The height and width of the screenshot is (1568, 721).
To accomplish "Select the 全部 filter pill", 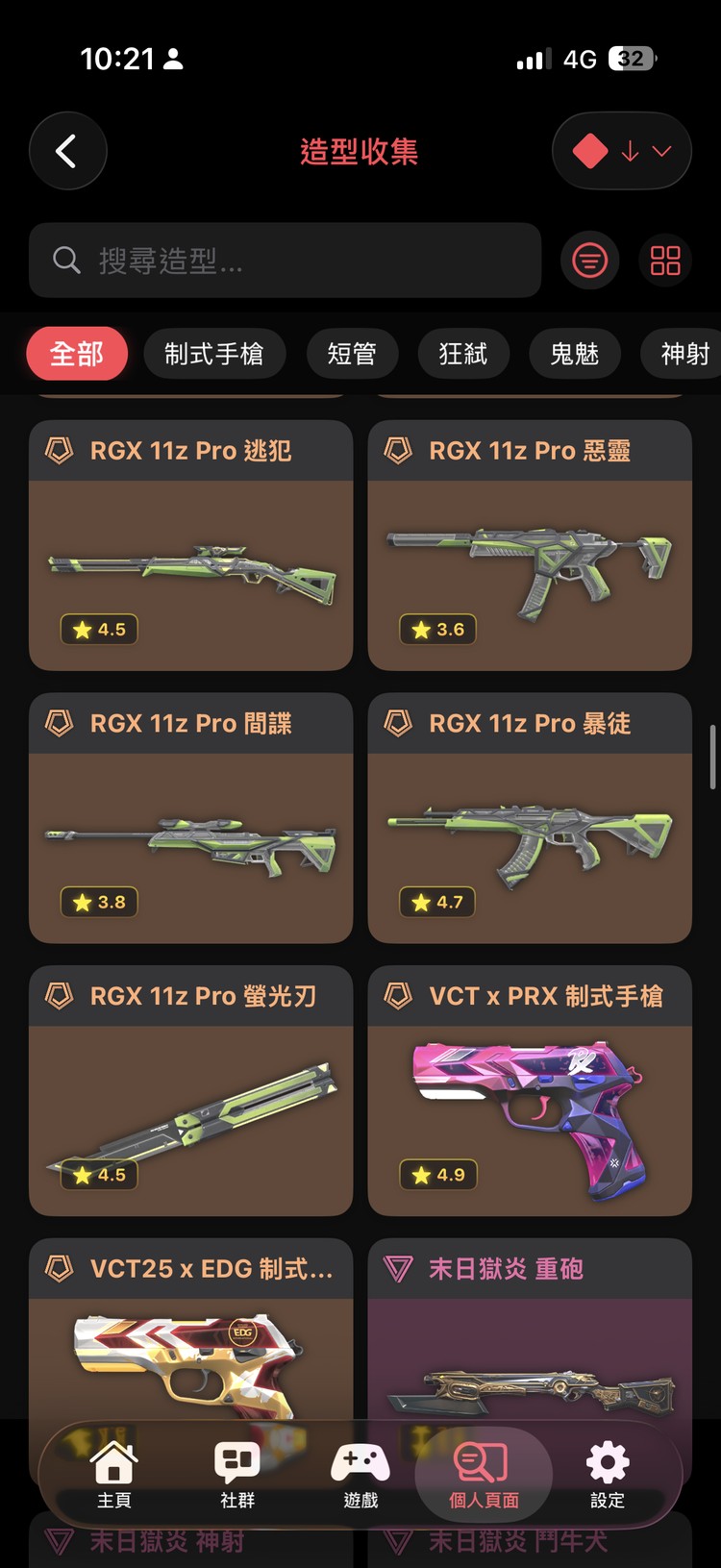I will click(77, 354).
